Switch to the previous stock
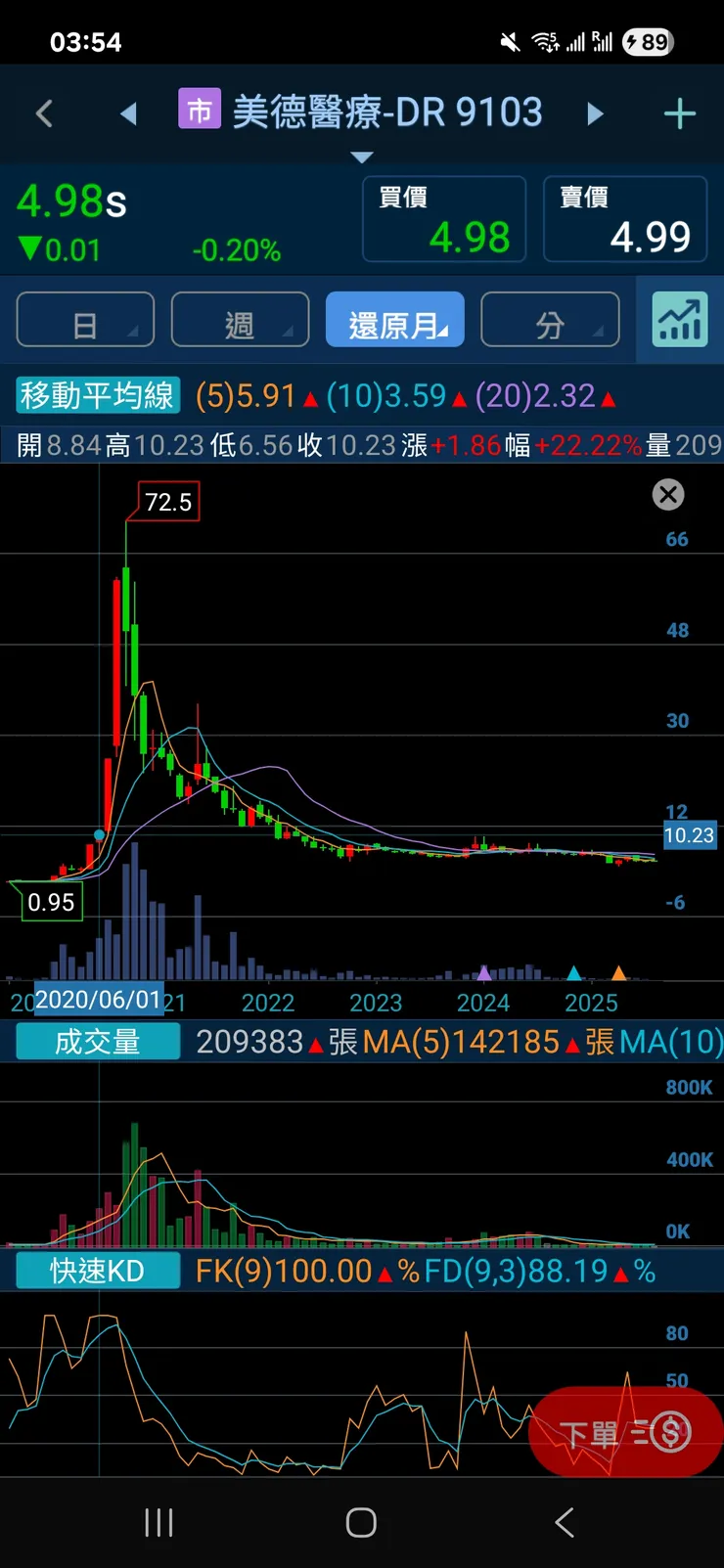 (x=128, y=113)
